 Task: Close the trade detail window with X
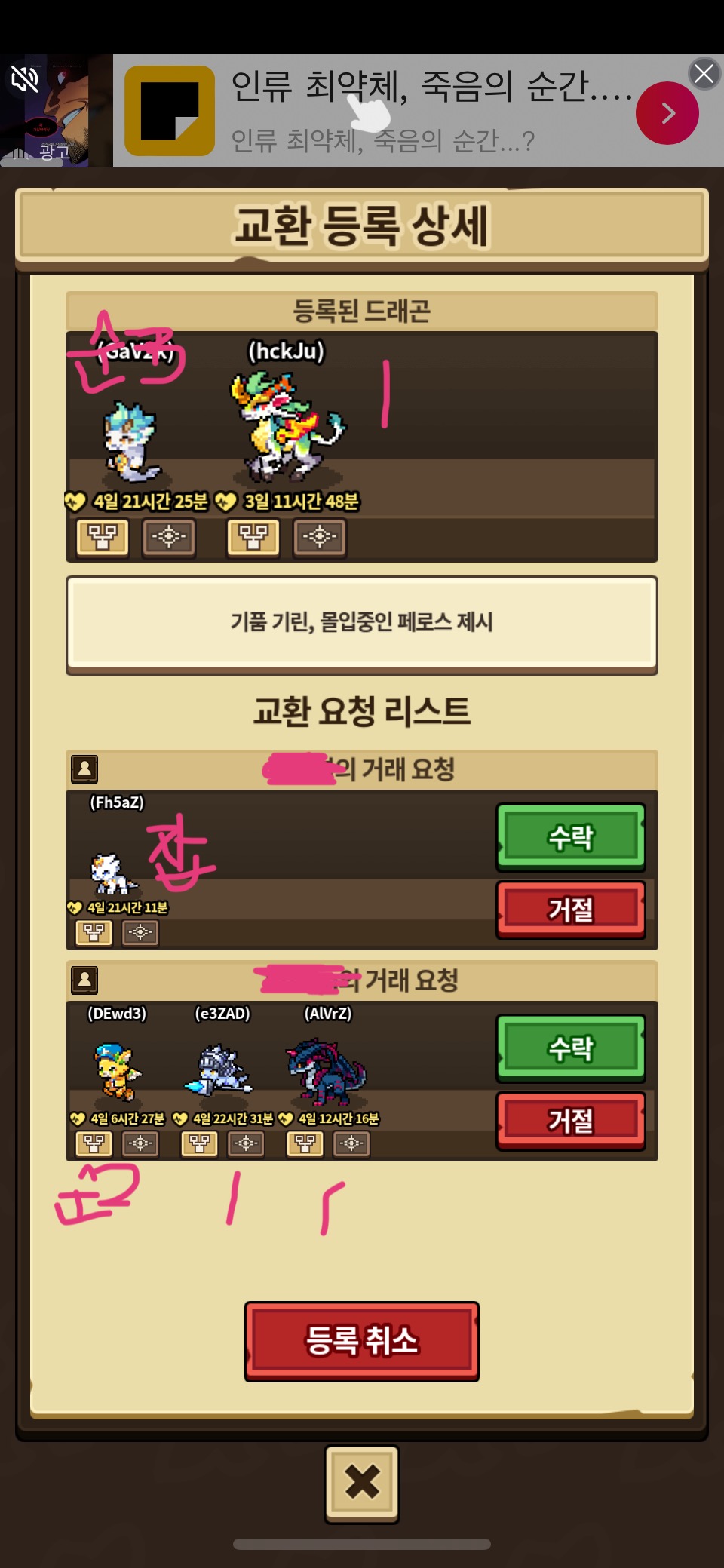362,1483
